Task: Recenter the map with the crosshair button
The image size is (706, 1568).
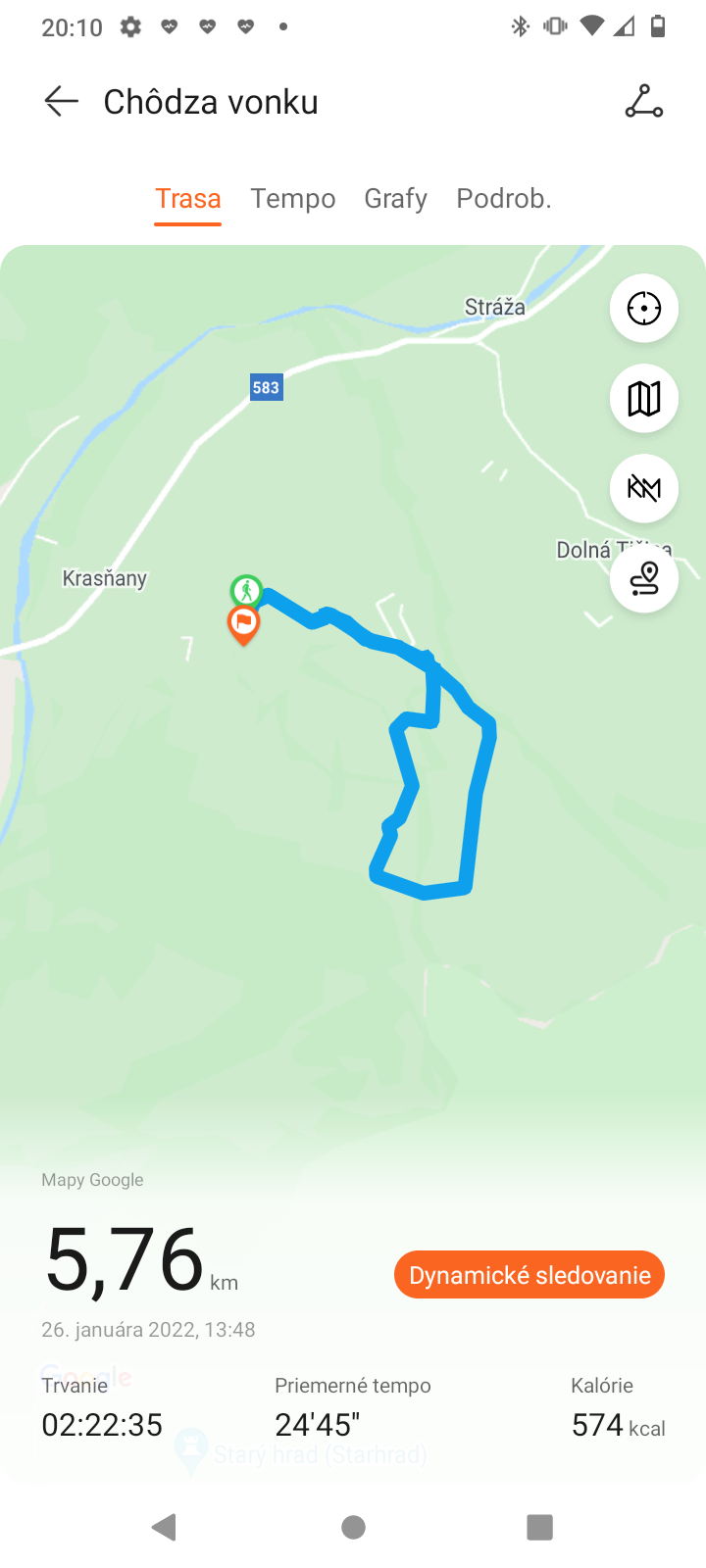Action: [x=644, y=308]
